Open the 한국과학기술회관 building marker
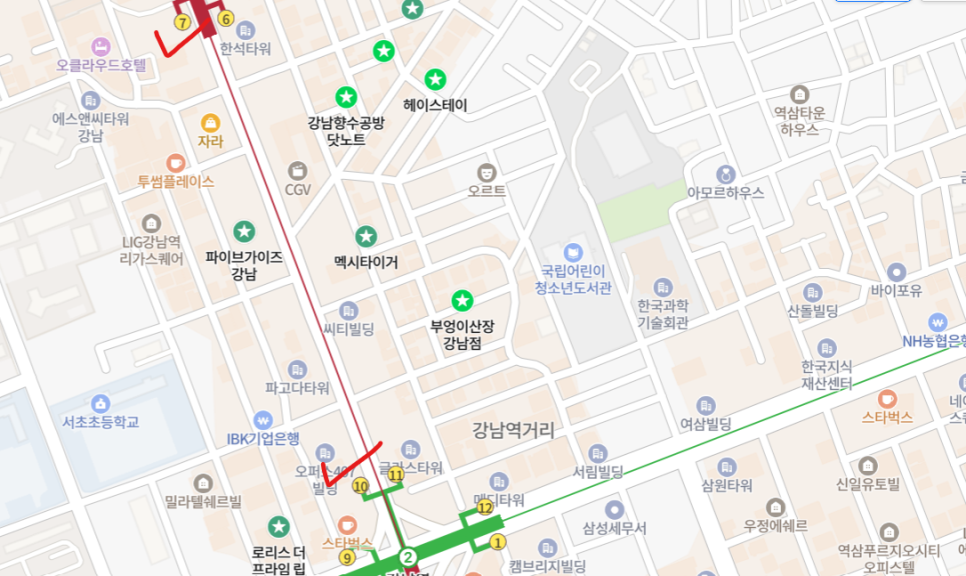 [x=663, y=288]
